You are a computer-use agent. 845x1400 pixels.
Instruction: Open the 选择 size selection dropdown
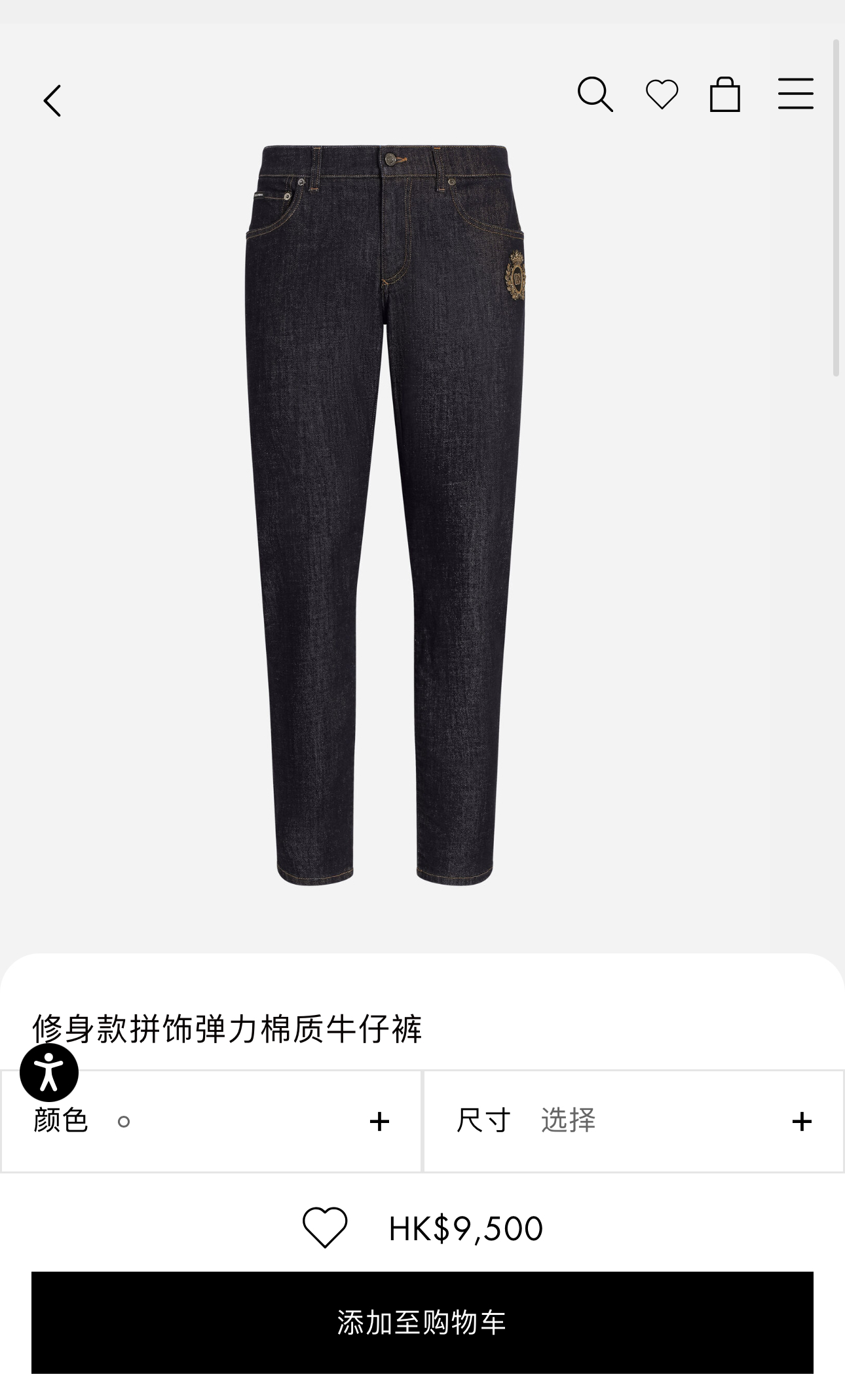[x=568, y=1120]
